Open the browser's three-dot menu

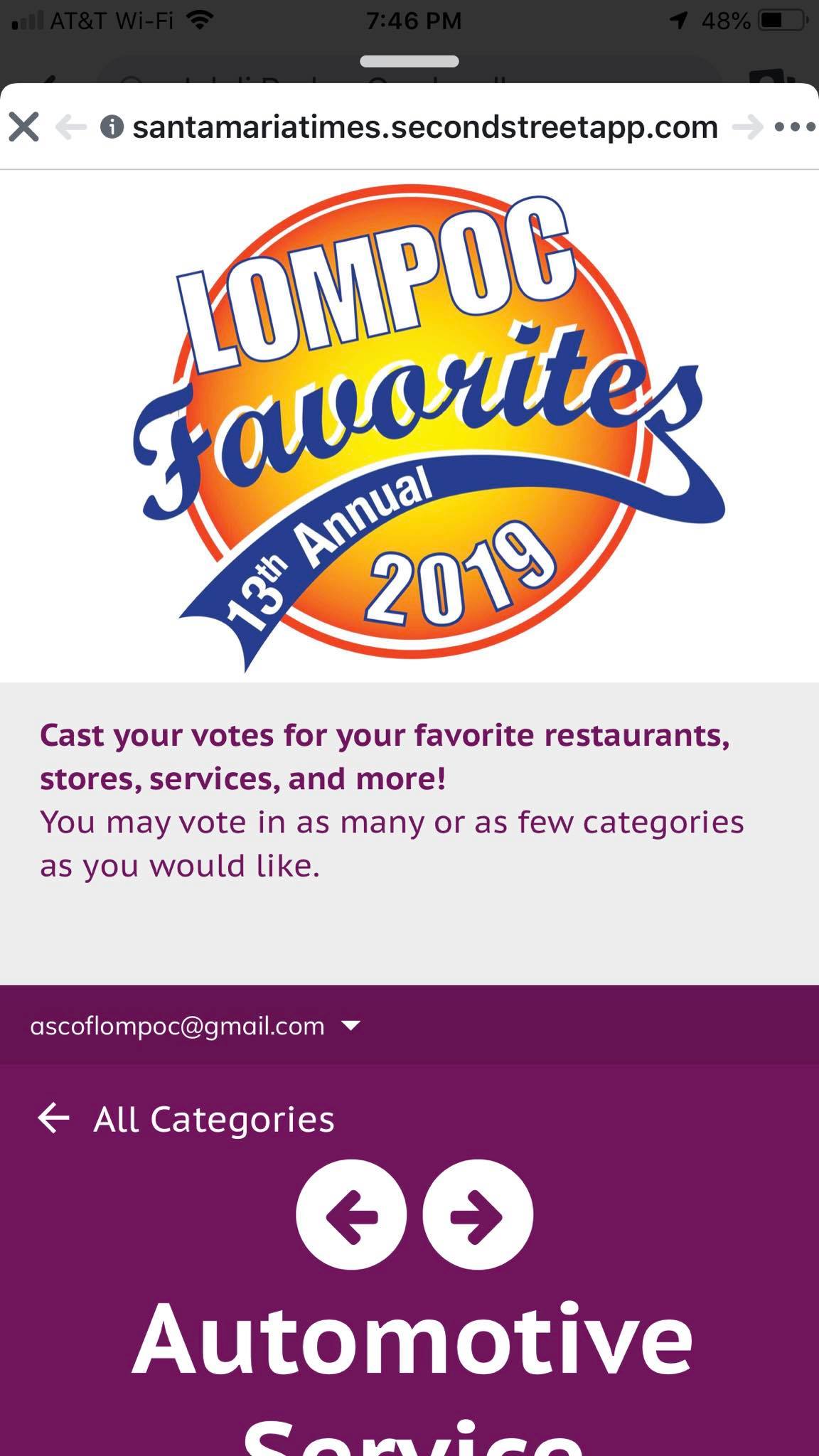point(795,127)
